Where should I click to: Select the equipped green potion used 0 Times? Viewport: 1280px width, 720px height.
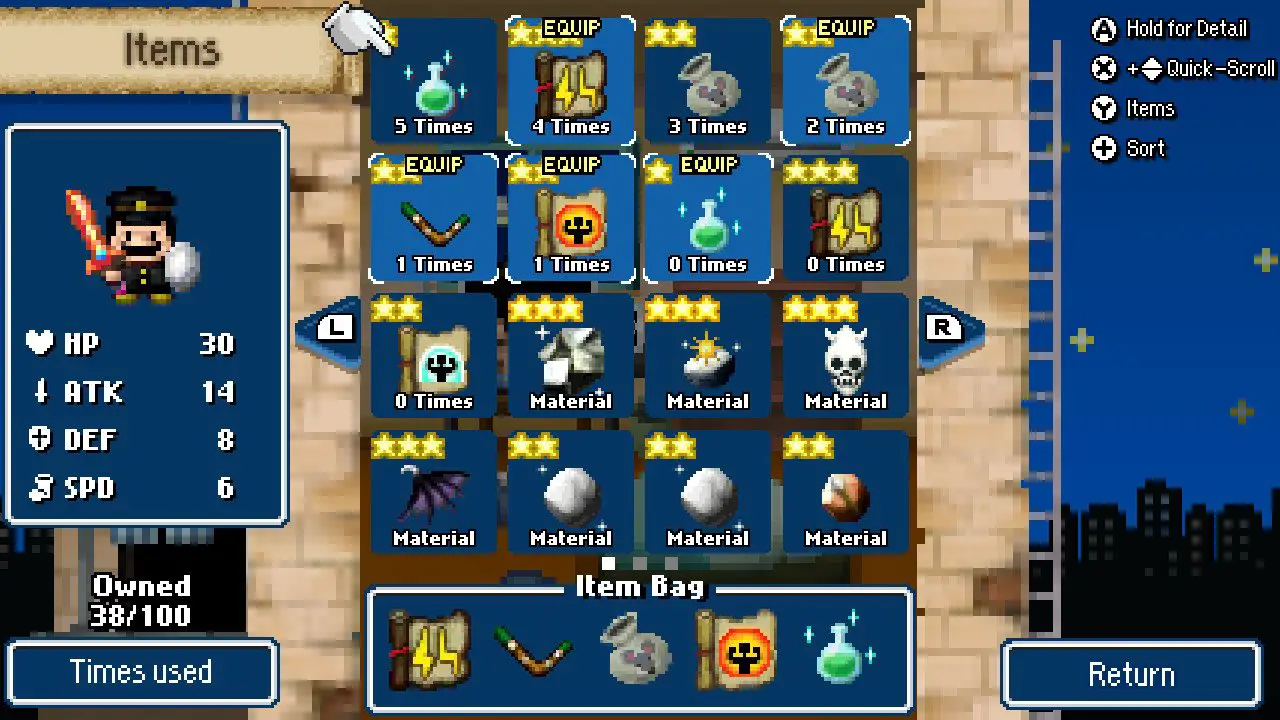tap(708, 219)
